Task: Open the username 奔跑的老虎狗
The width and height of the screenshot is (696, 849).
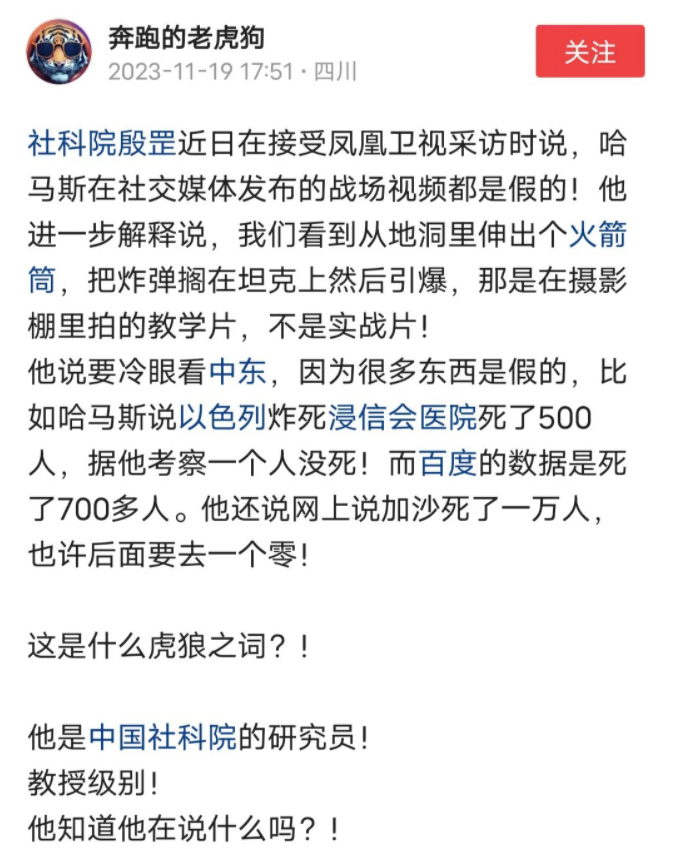Action: [x=186, y=38]
